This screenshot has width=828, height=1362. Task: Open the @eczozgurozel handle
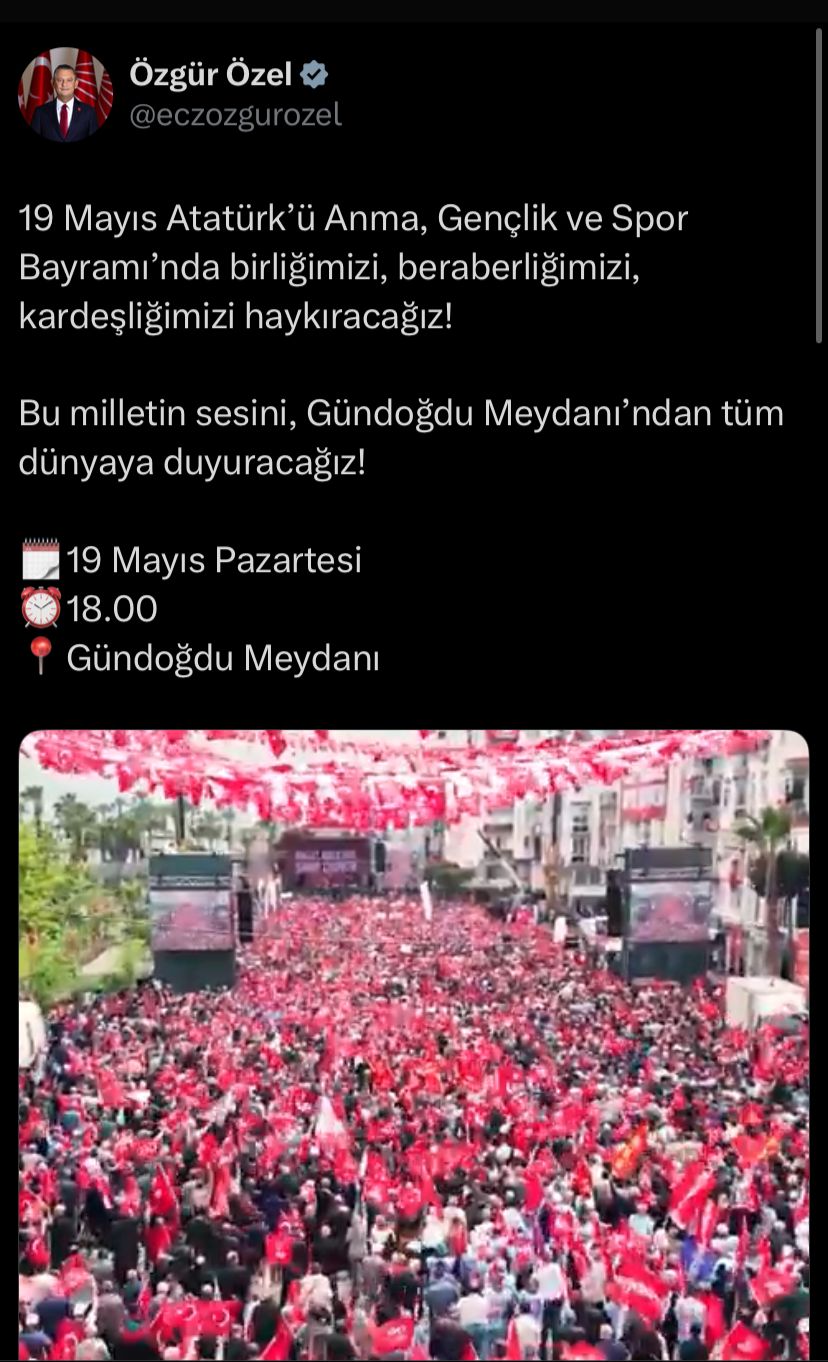pyautogui.click(x=236, y=115)
